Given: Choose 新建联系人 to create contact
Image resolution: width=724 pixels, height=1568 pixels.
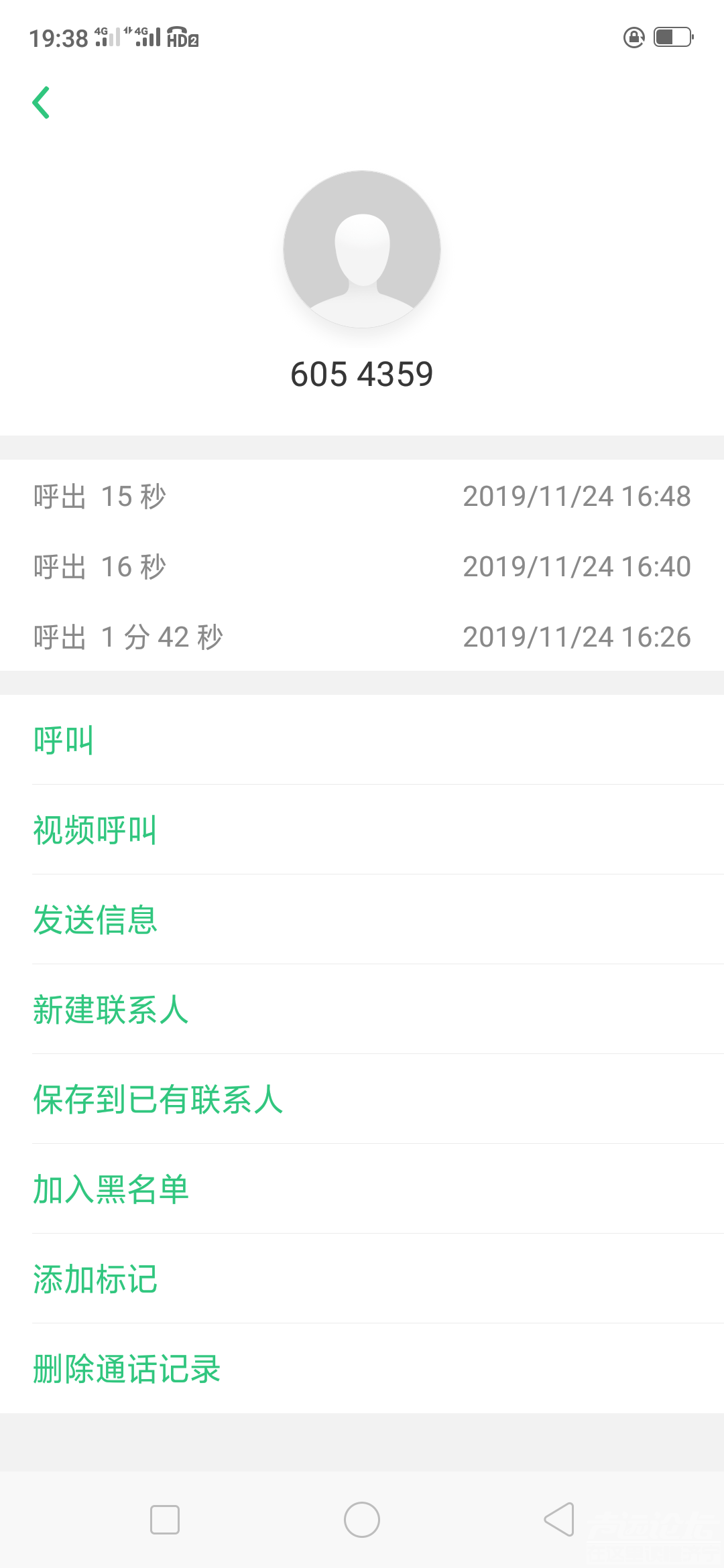Looking at the screenshot, I should pyautogui.click(x=111, y=1010).
